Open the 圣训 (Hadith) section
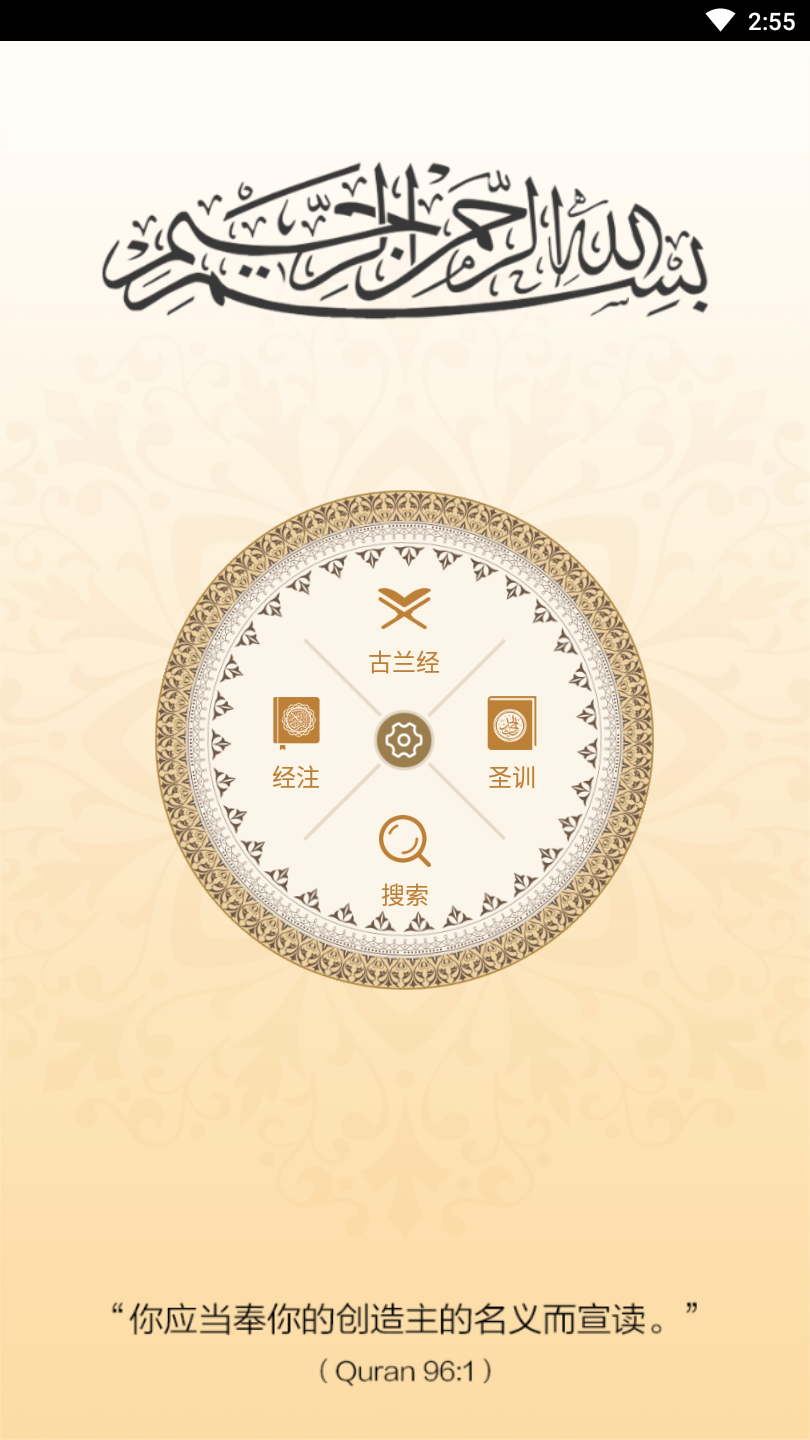810x1440 pixels. 512,742
